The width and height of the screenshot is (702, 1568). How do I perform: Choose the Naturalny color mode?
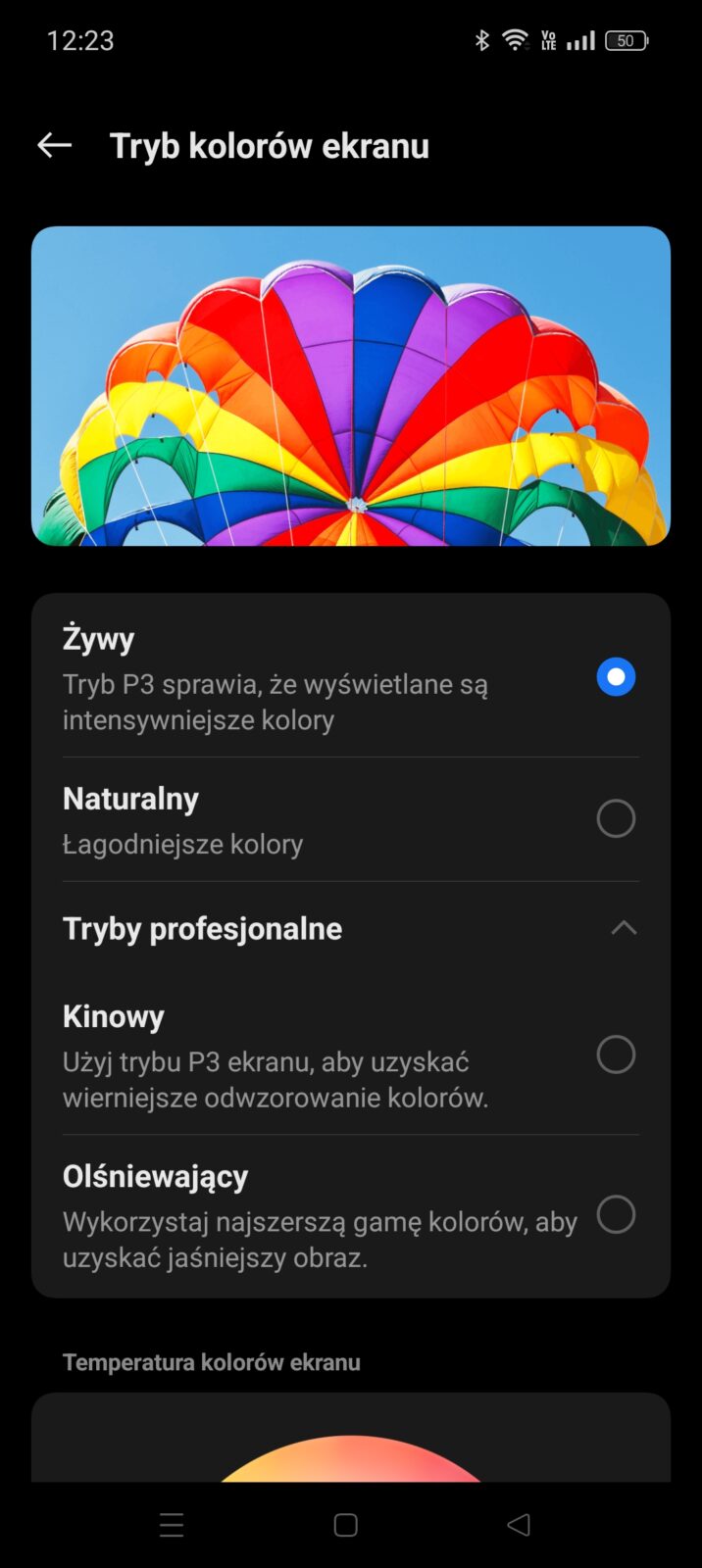point(615,818)
